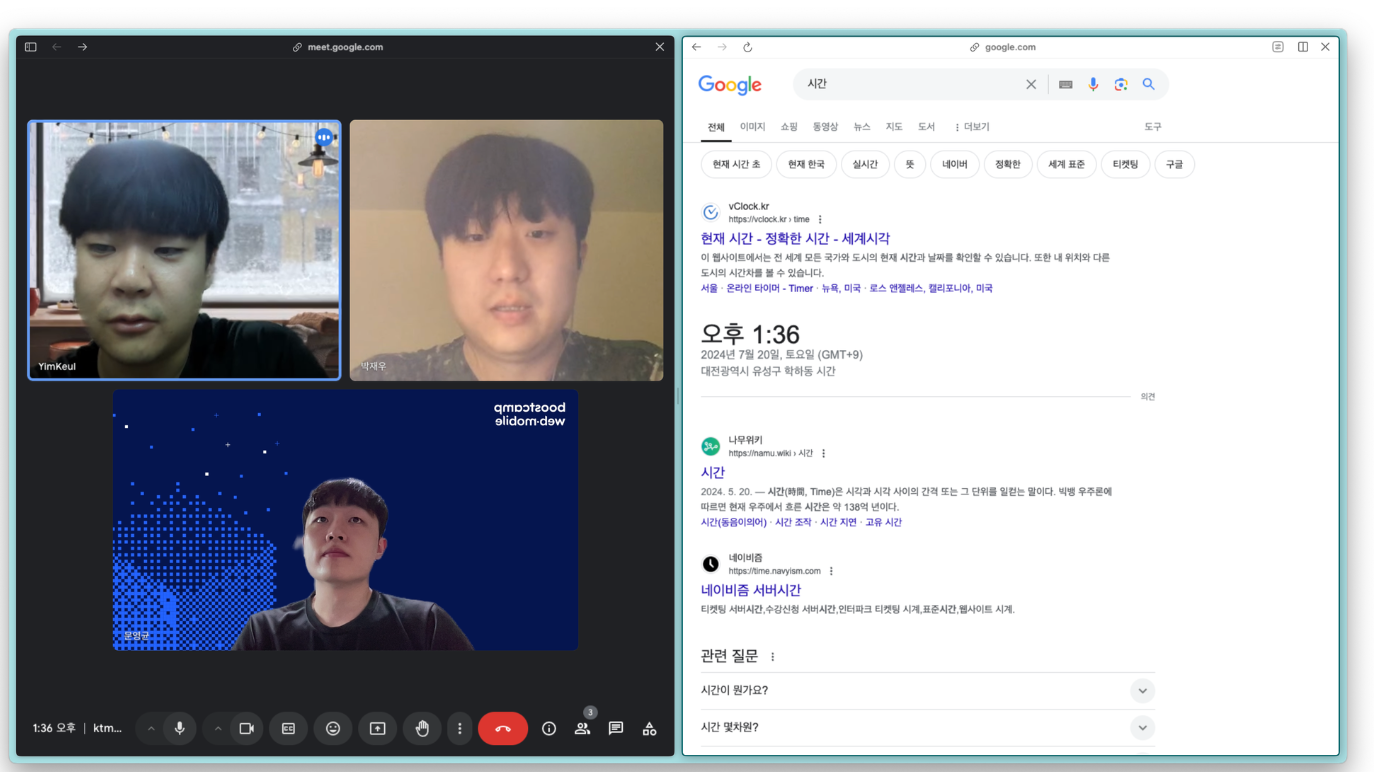This screenshot has height=772, width=1374.
Task: Switch to the 이미지 search tab
Action: pyautogui.click(x=752, y=127)
